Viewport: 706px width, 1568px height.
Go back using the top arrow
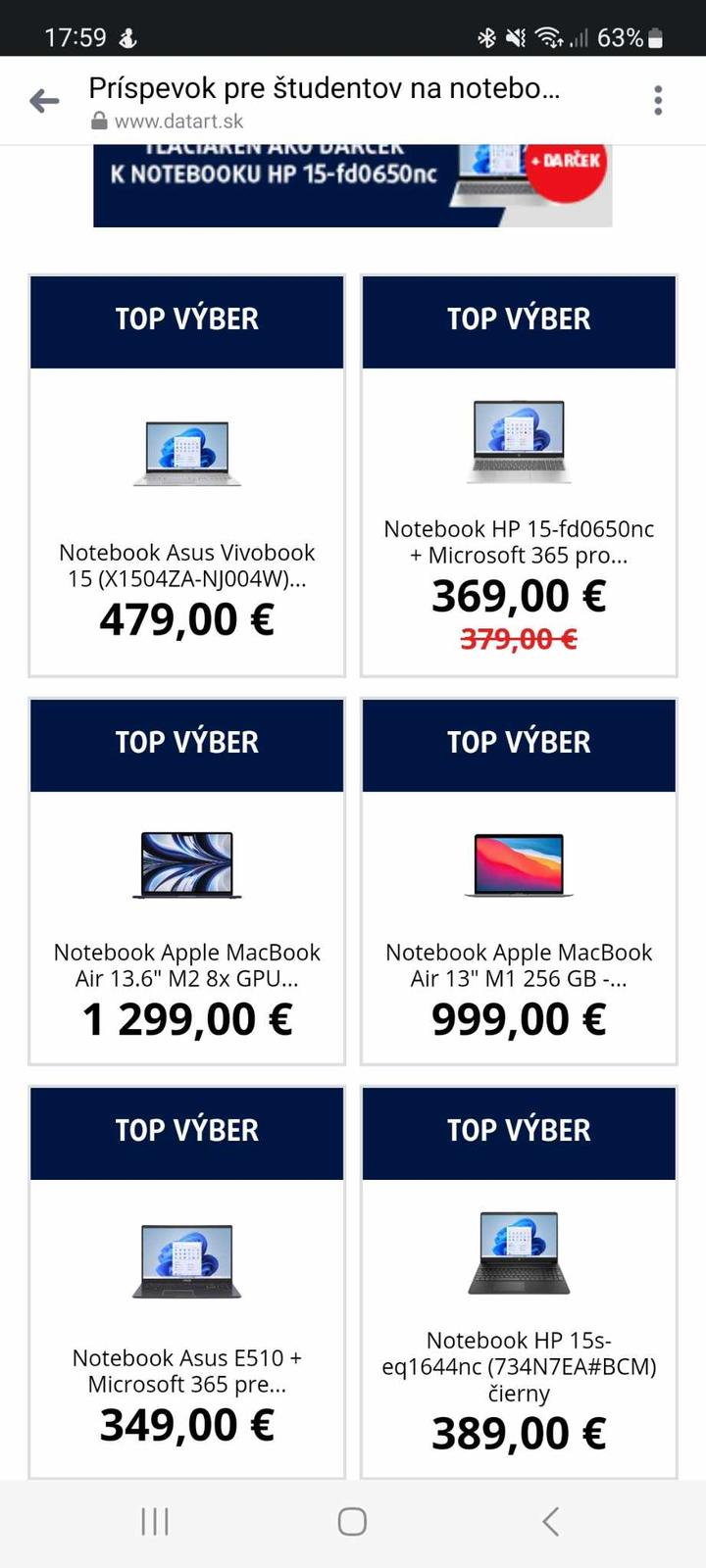(x=44, y=101)
